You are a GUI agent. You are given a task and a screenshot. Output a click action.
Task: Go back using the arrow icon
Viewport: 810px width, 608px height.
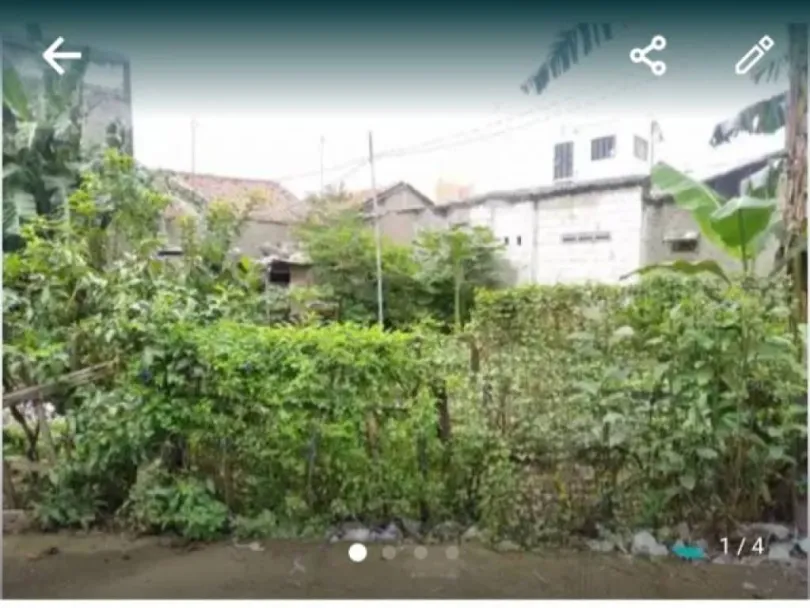click(61, 56)
